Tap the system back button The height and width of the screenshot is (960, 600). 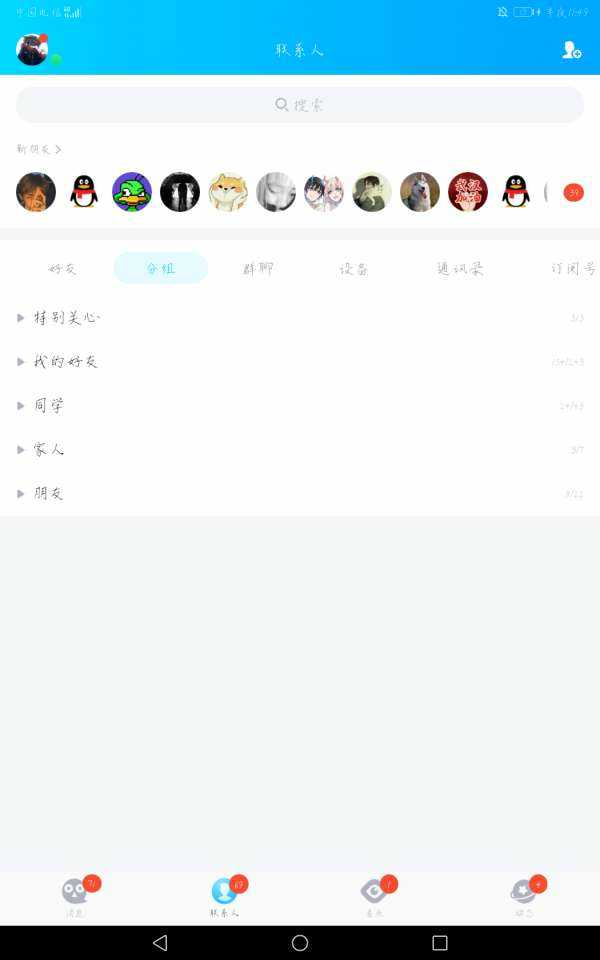(x=160, y=943)
